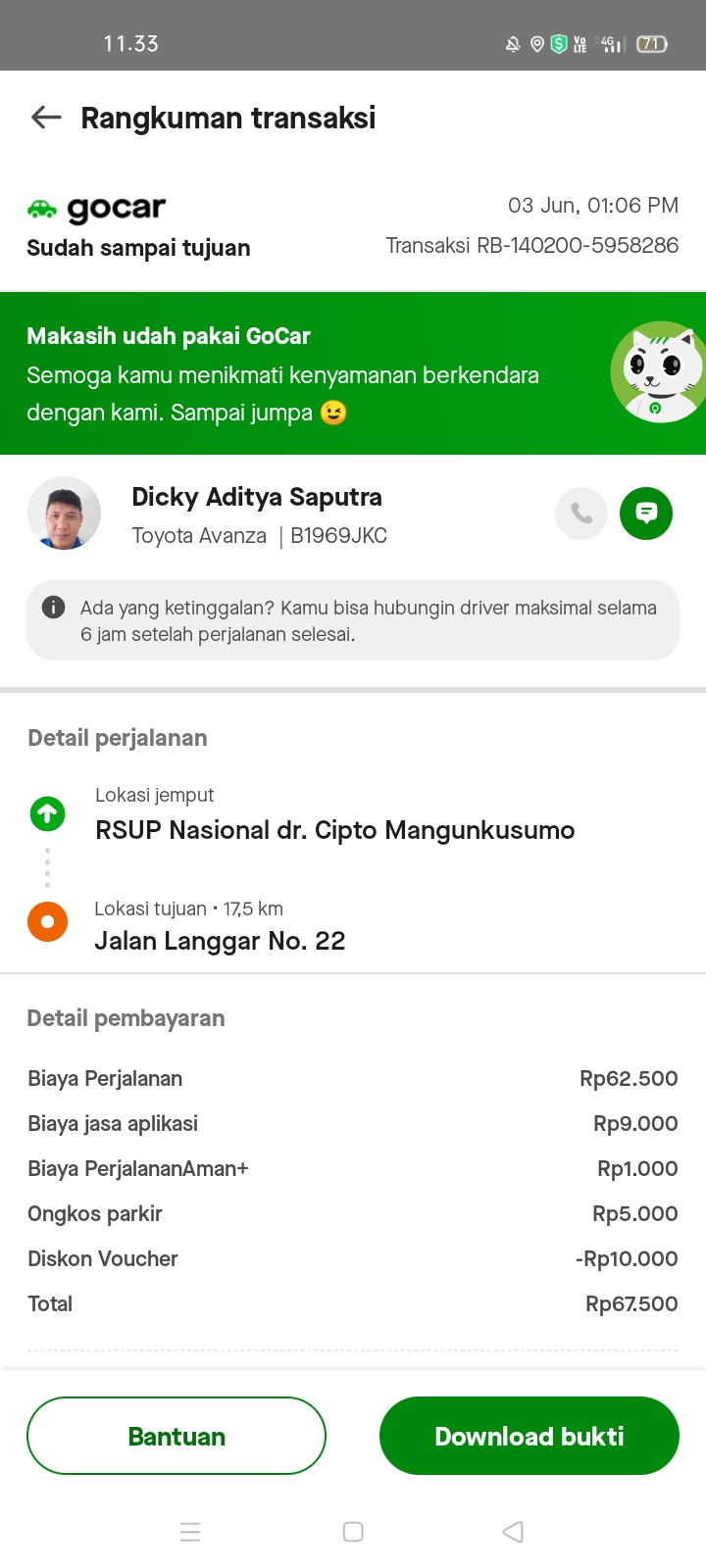Call driver Dicky Aditya Saputra

pyautogui.click(x=581, y=514)
